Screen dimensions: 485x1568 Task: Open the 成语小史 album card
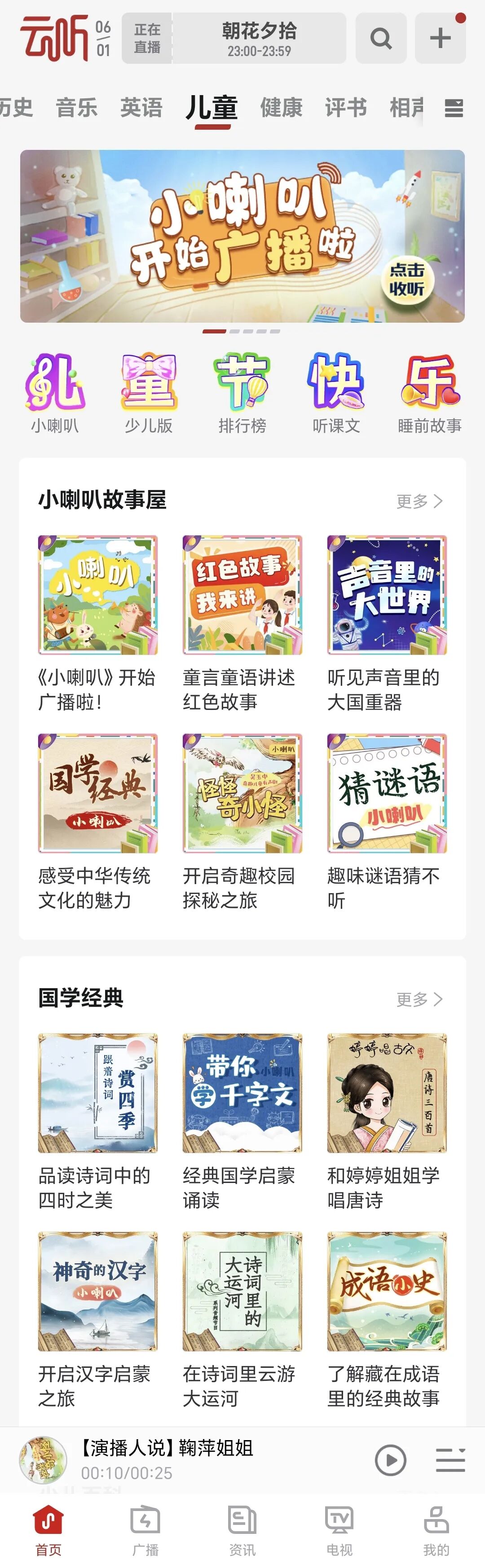tap(387, 1291)
